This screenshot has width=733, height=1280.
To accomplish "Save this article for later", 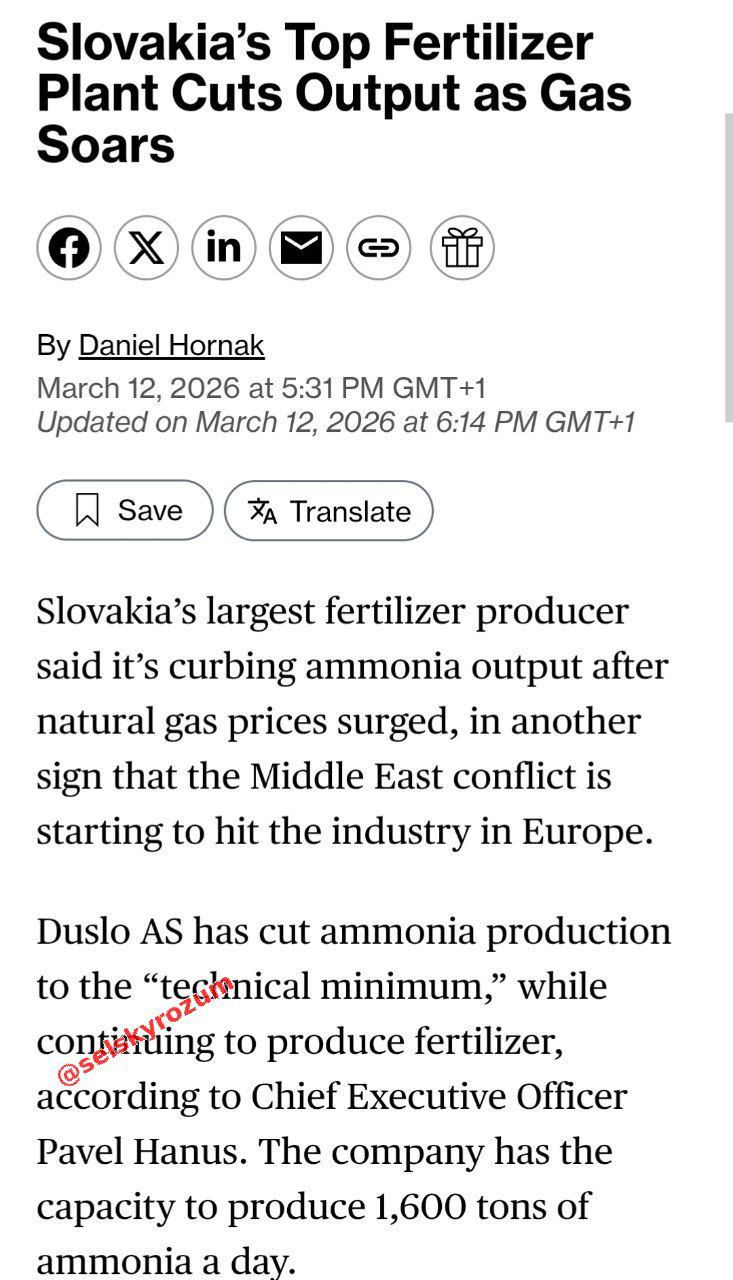I will 125,511.
